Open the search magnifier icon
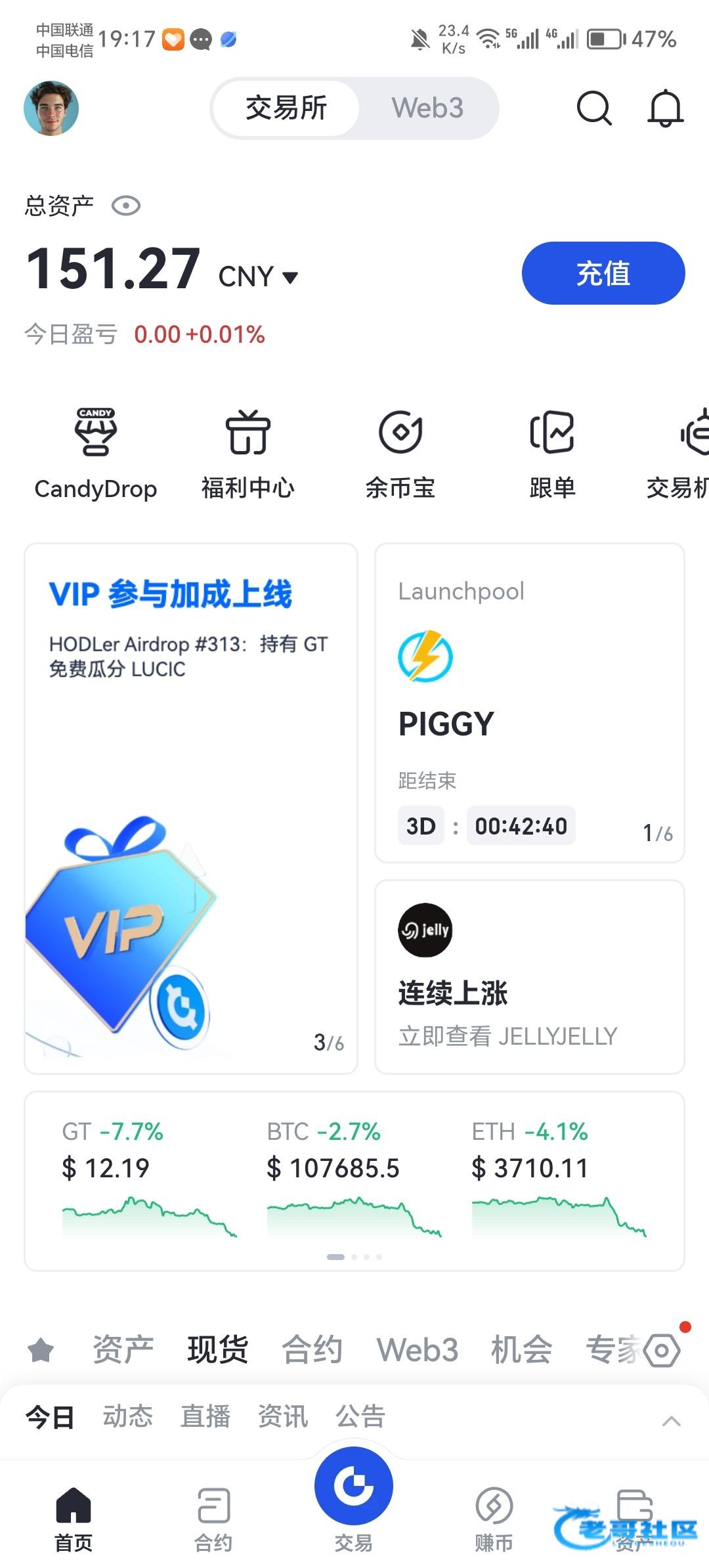Screen dimensions: 709x1568 (x=594, y=108)
